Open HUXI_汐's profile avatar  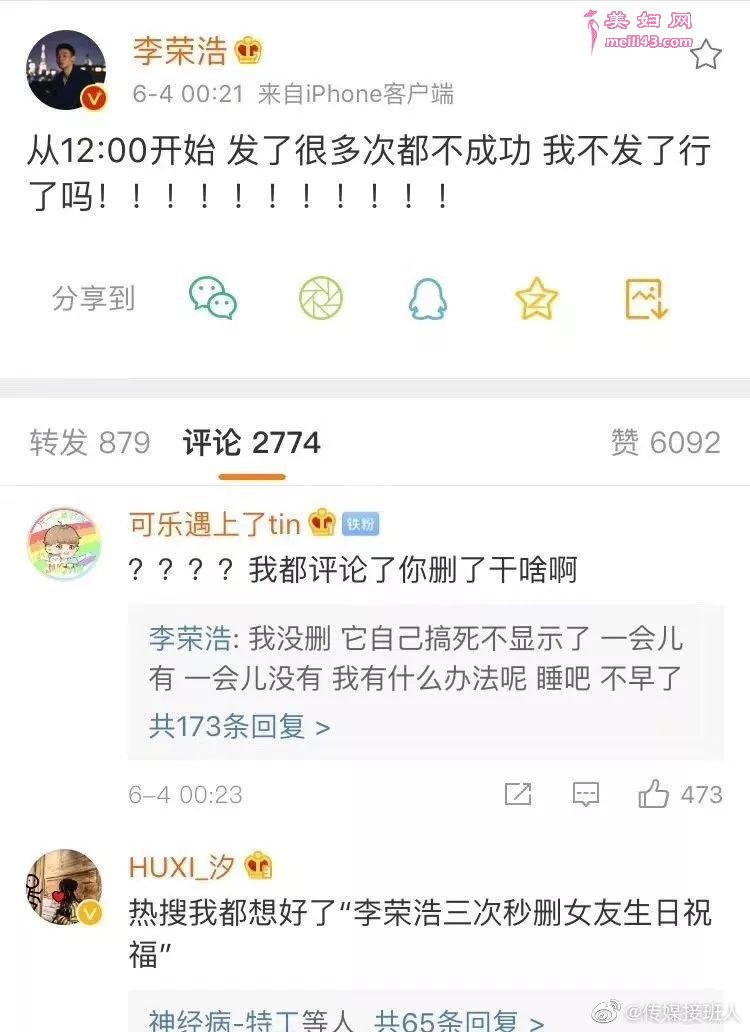64,886
